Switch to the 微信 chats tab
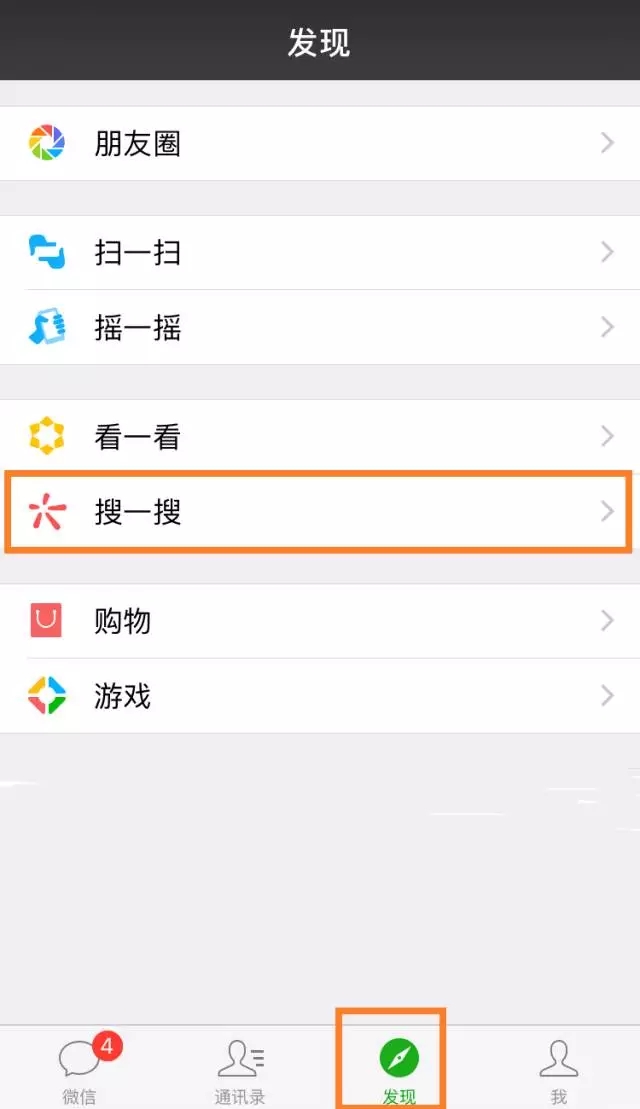The image size is (640, 1109). [80, 1067]
